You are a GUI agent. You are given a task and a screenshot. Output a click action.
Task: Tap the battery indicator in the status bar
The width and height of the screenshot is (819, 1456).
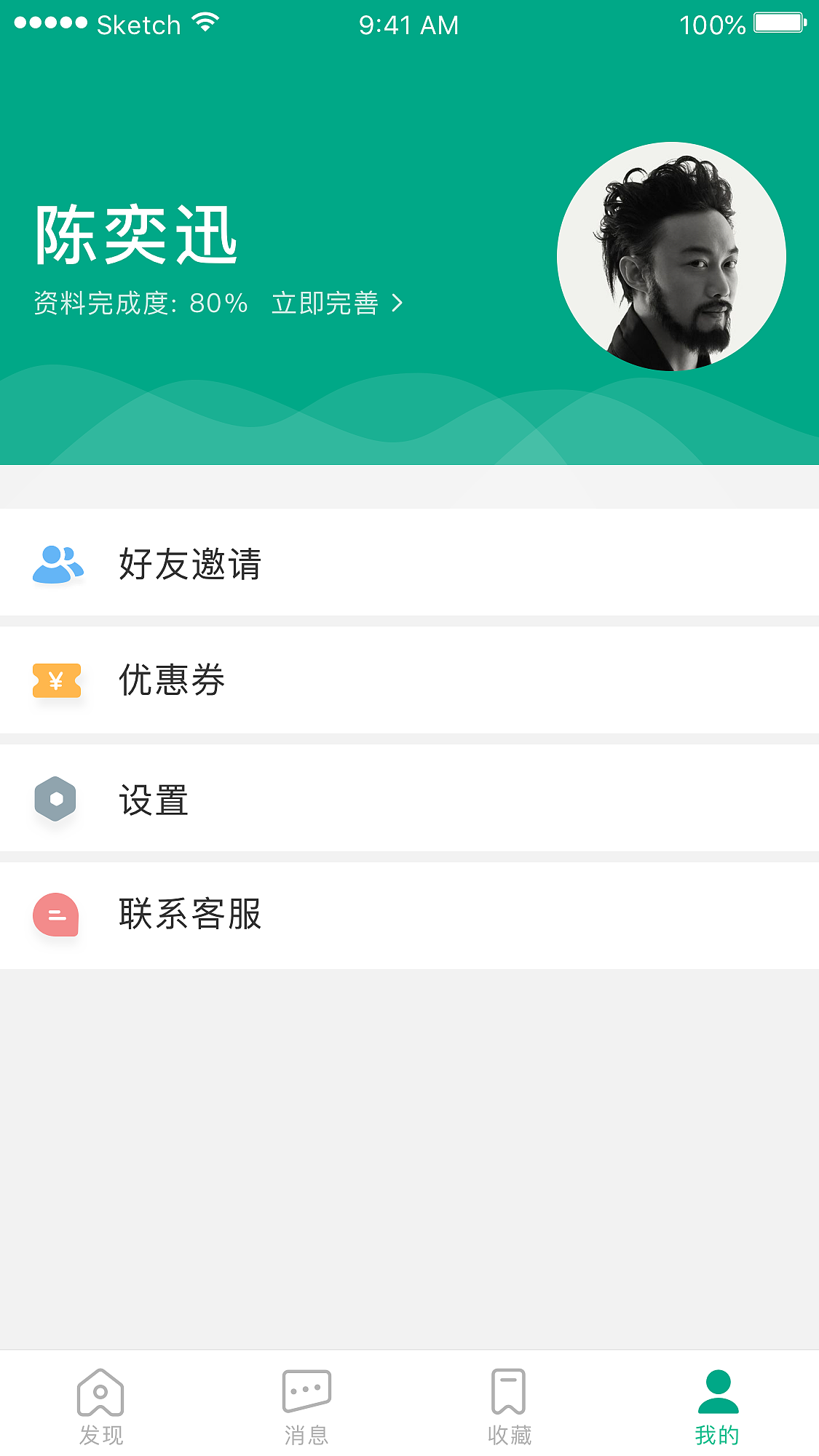(x=778, y=23)
